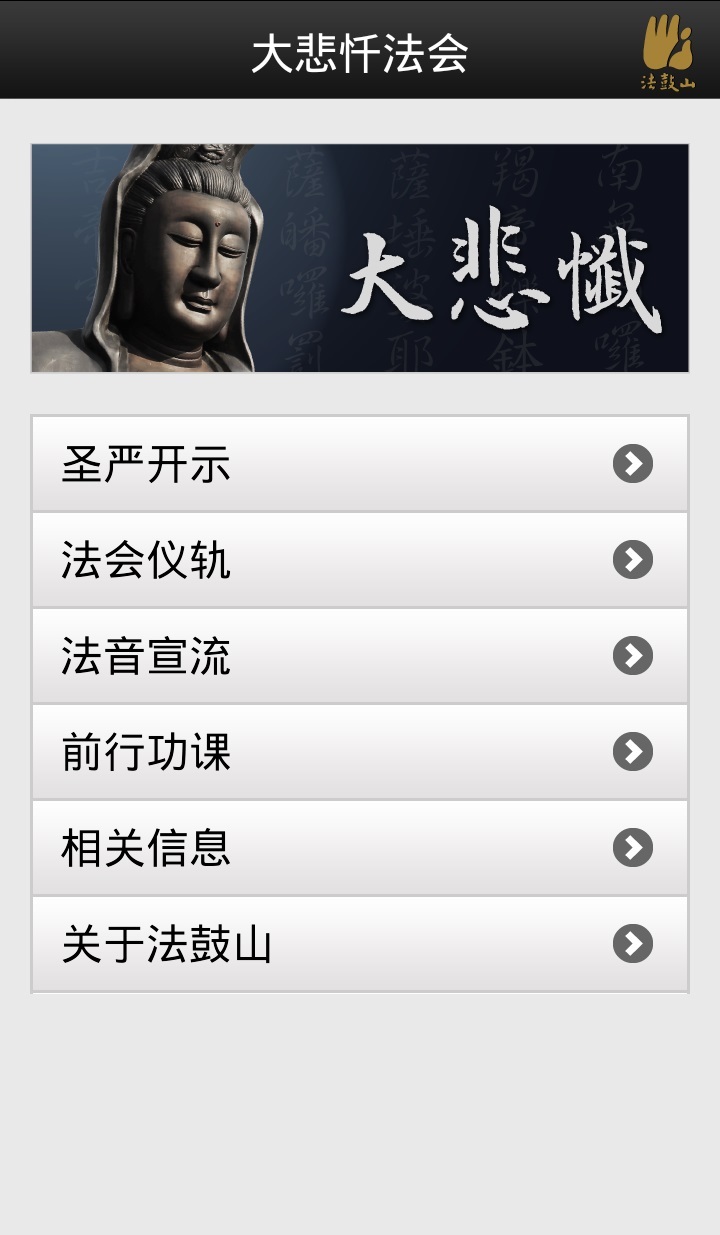Screen dimensions: 720x1235
Task: Go to 前行功课
Action: tap(360, 752)
